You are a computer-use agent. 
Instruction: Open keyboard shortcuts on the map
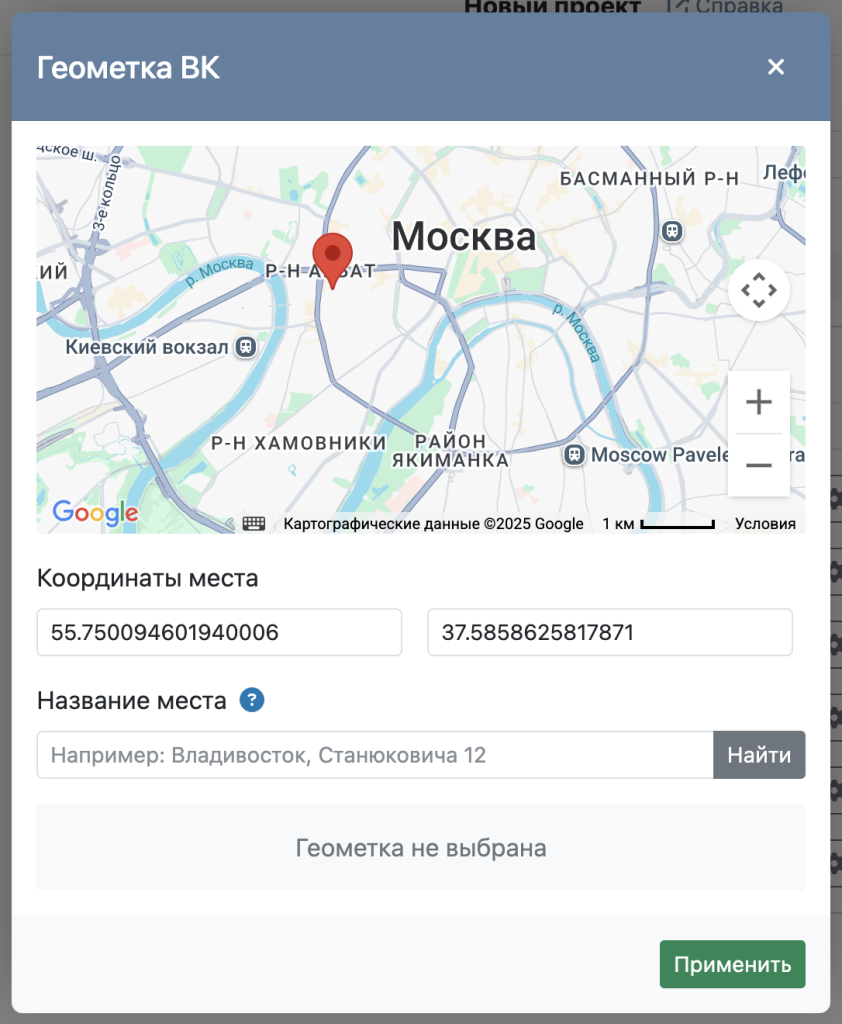click(x=254, y=523)
